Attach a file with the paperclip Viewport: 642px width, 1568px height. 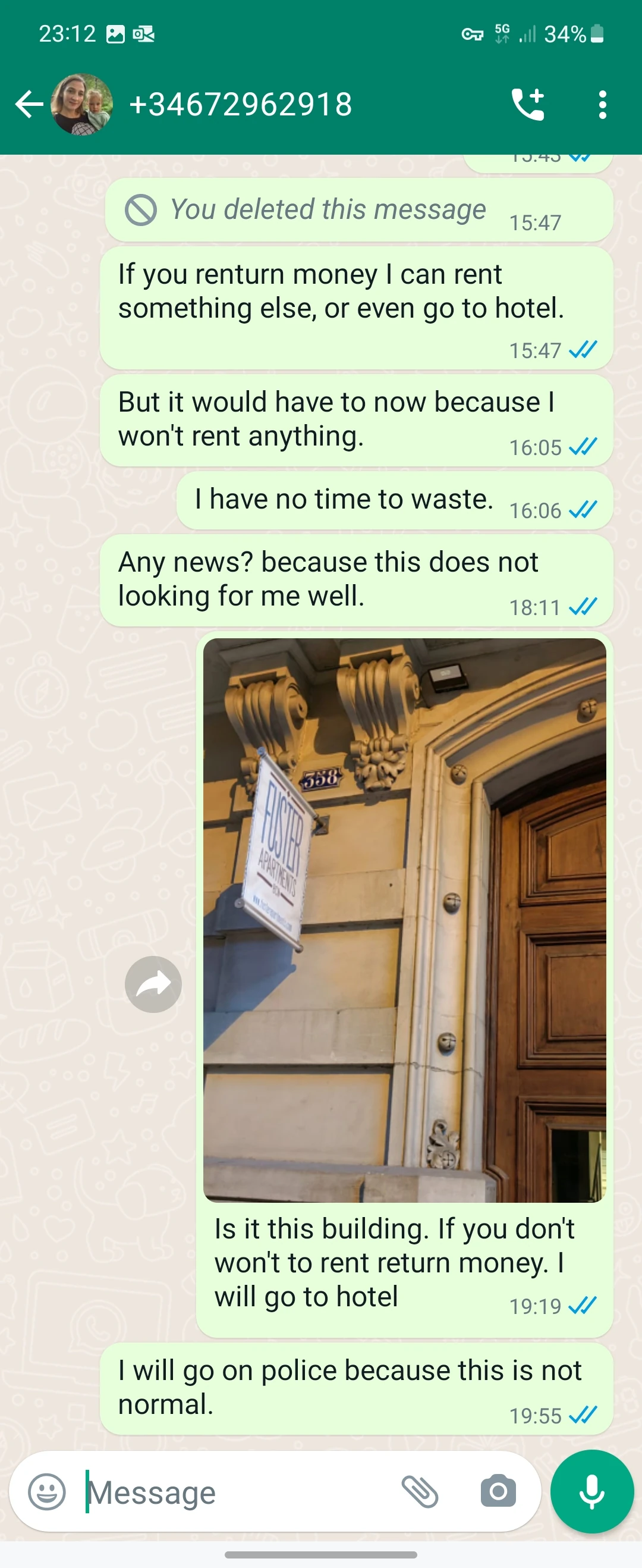click(x=420, y=1492)
